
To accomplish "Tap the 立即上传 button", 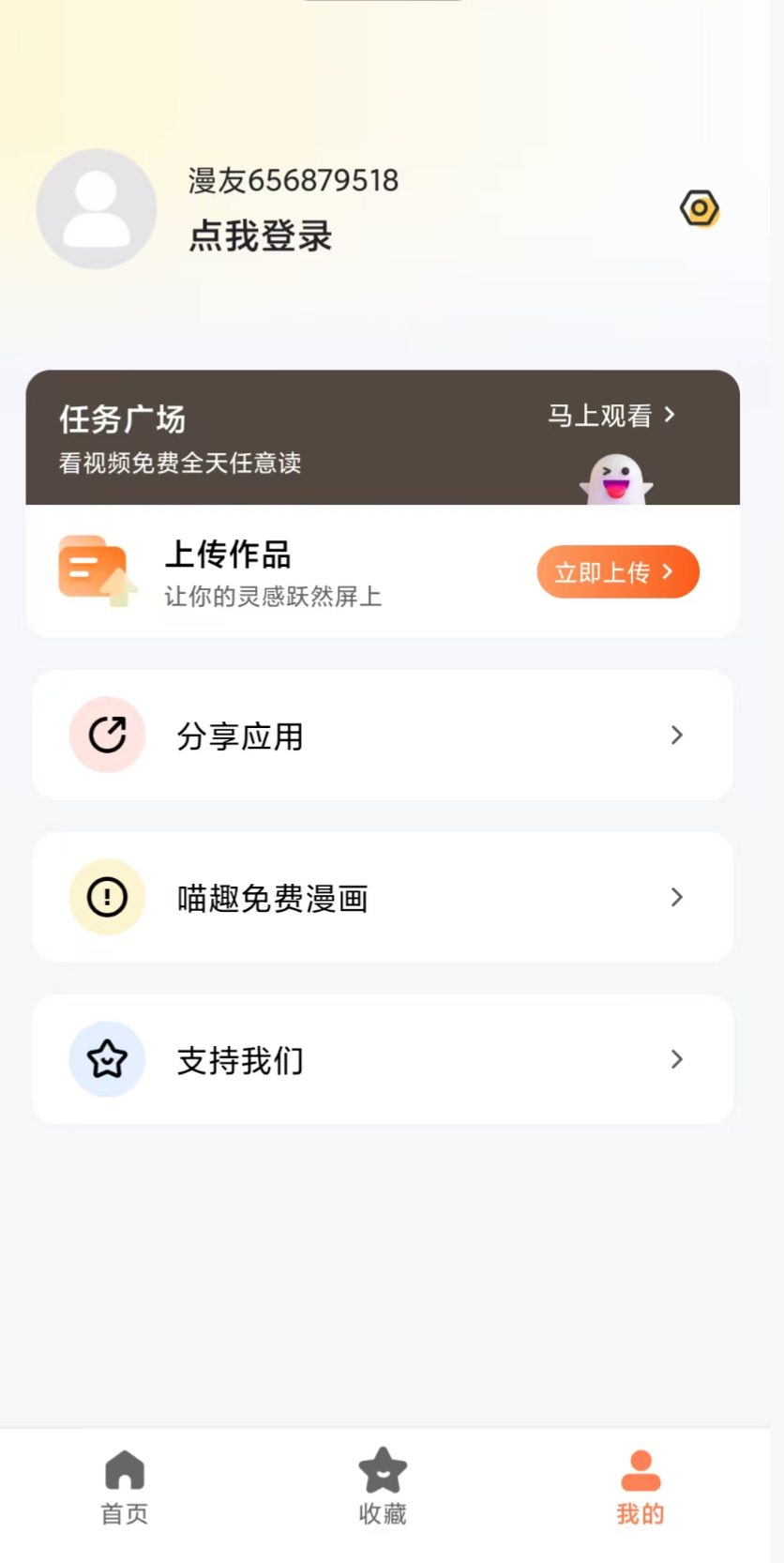I will click(617, 571).
